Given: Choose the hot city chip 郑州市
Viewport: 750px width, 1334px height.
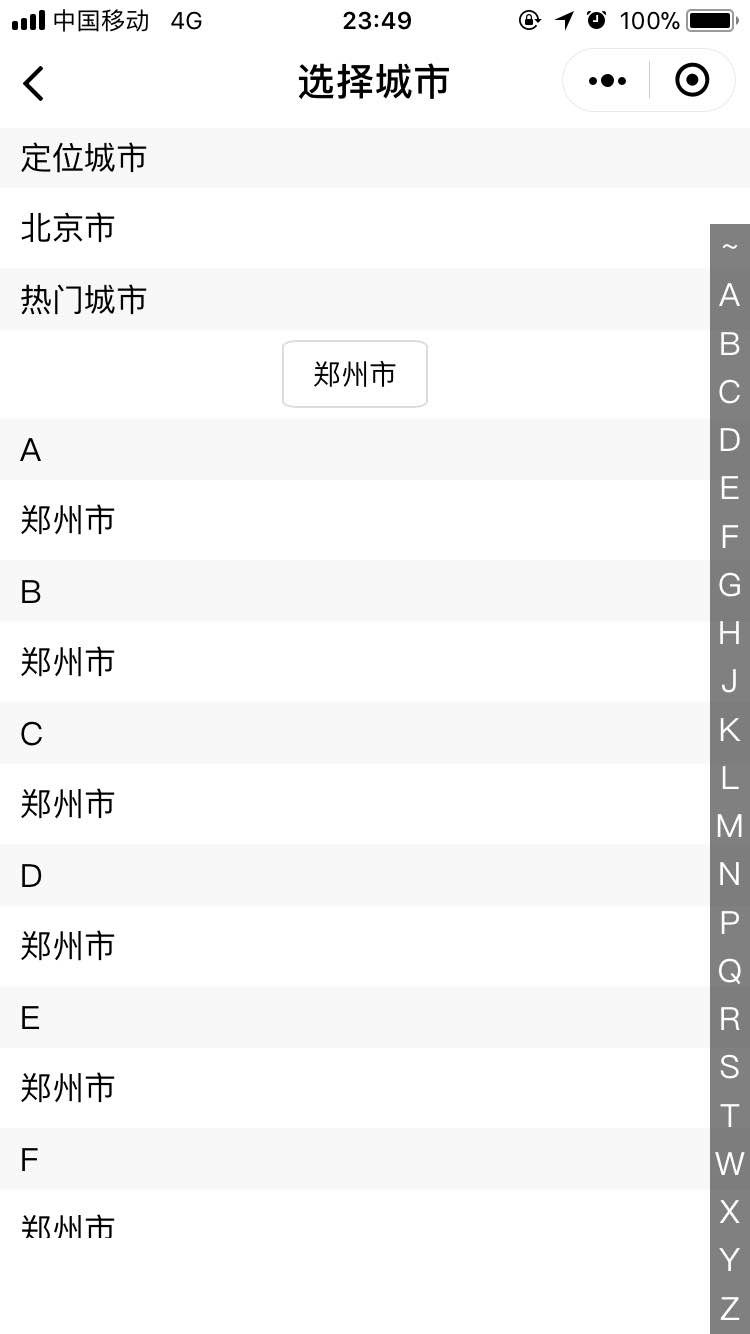Looking at the screenshot, I should [355, 374].
